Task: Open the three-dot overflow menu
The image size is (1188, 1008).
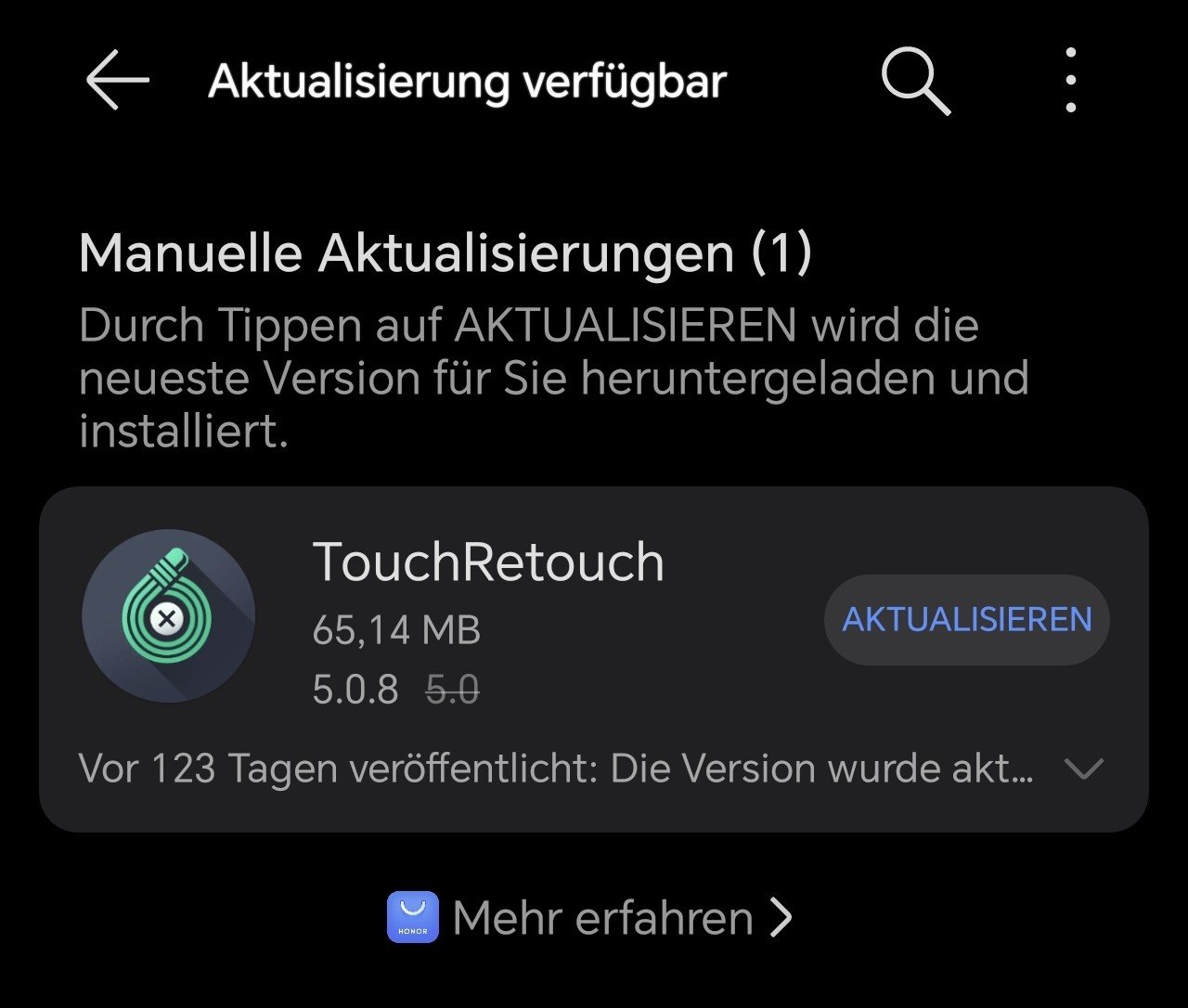Action: [x=1071, y=81]
